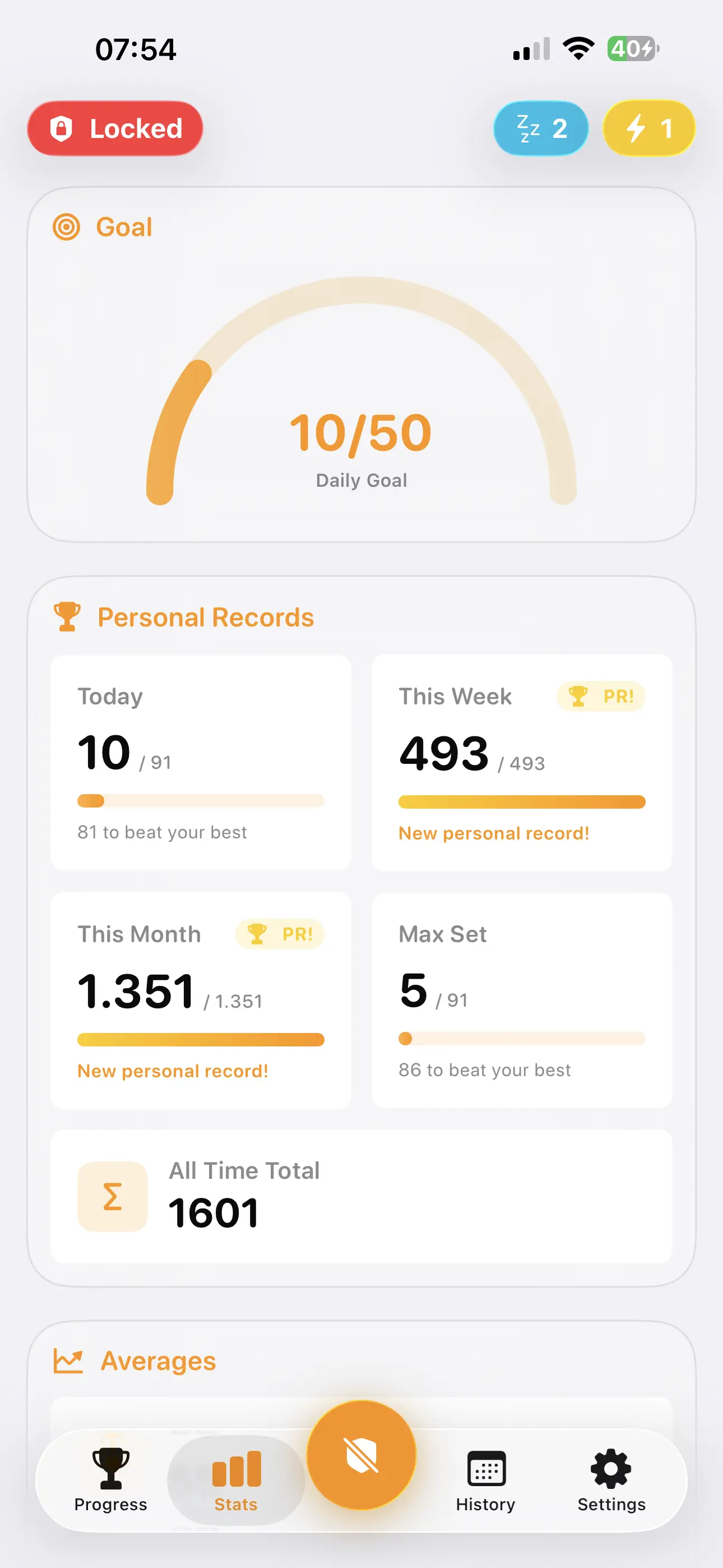Tap the 10/50 Daily Goal gauge
The image size is (723, 1568).
(361, 432)
